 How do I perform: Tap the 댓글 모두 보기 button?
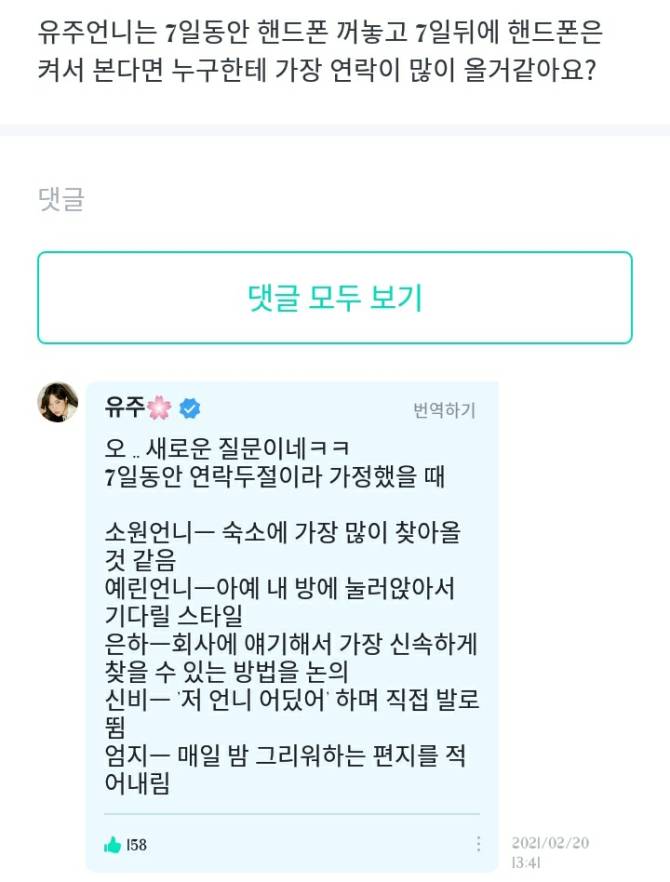[334, 298]
